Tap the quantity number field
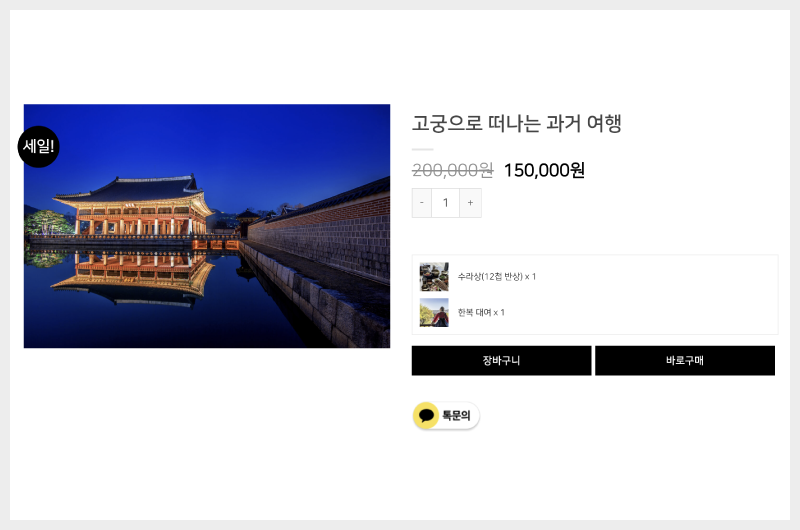 (x=446, y=203)
